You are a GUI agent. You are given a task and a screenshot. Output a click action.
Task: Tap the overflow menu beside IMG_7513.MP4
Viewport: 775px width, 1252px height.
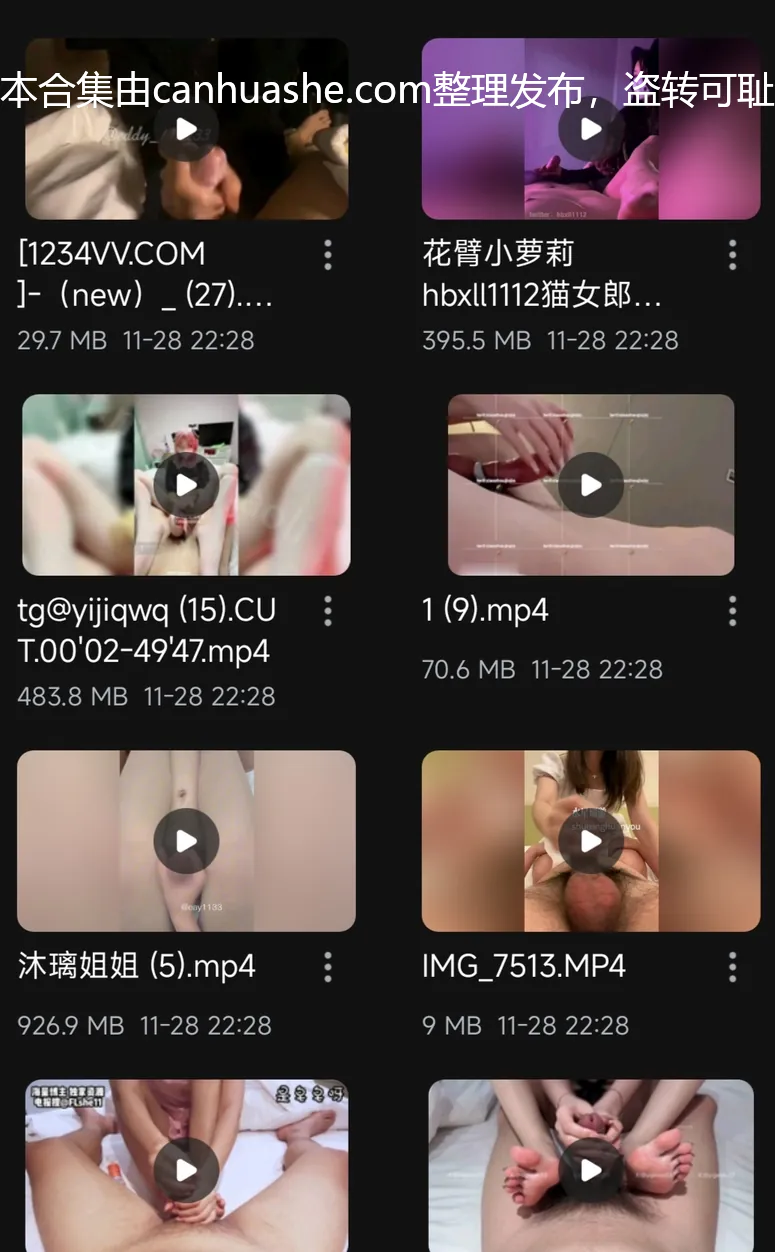pos(733,967)
